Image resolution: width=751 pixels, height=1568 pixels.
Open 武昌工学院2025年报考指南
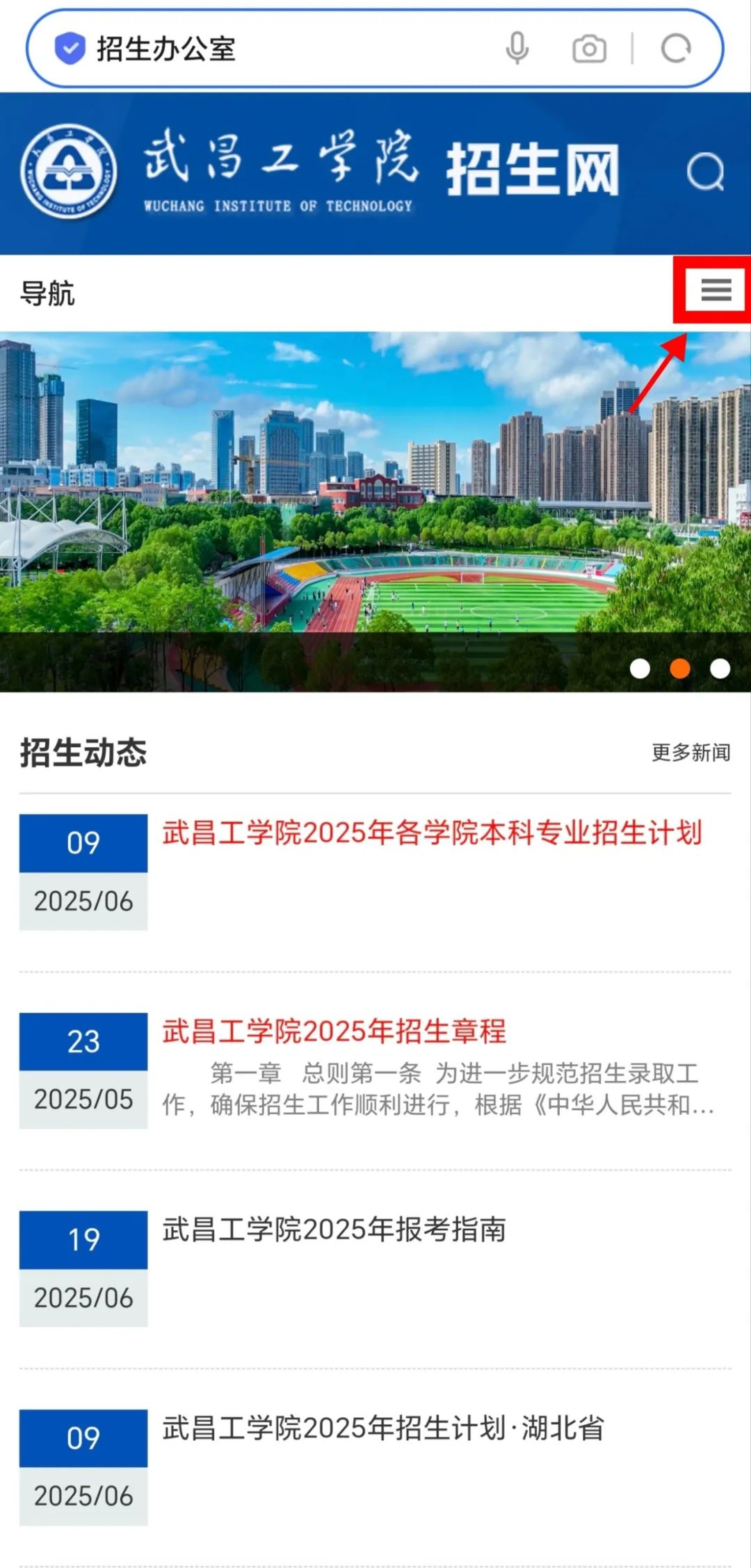(x=334, y=1229)
